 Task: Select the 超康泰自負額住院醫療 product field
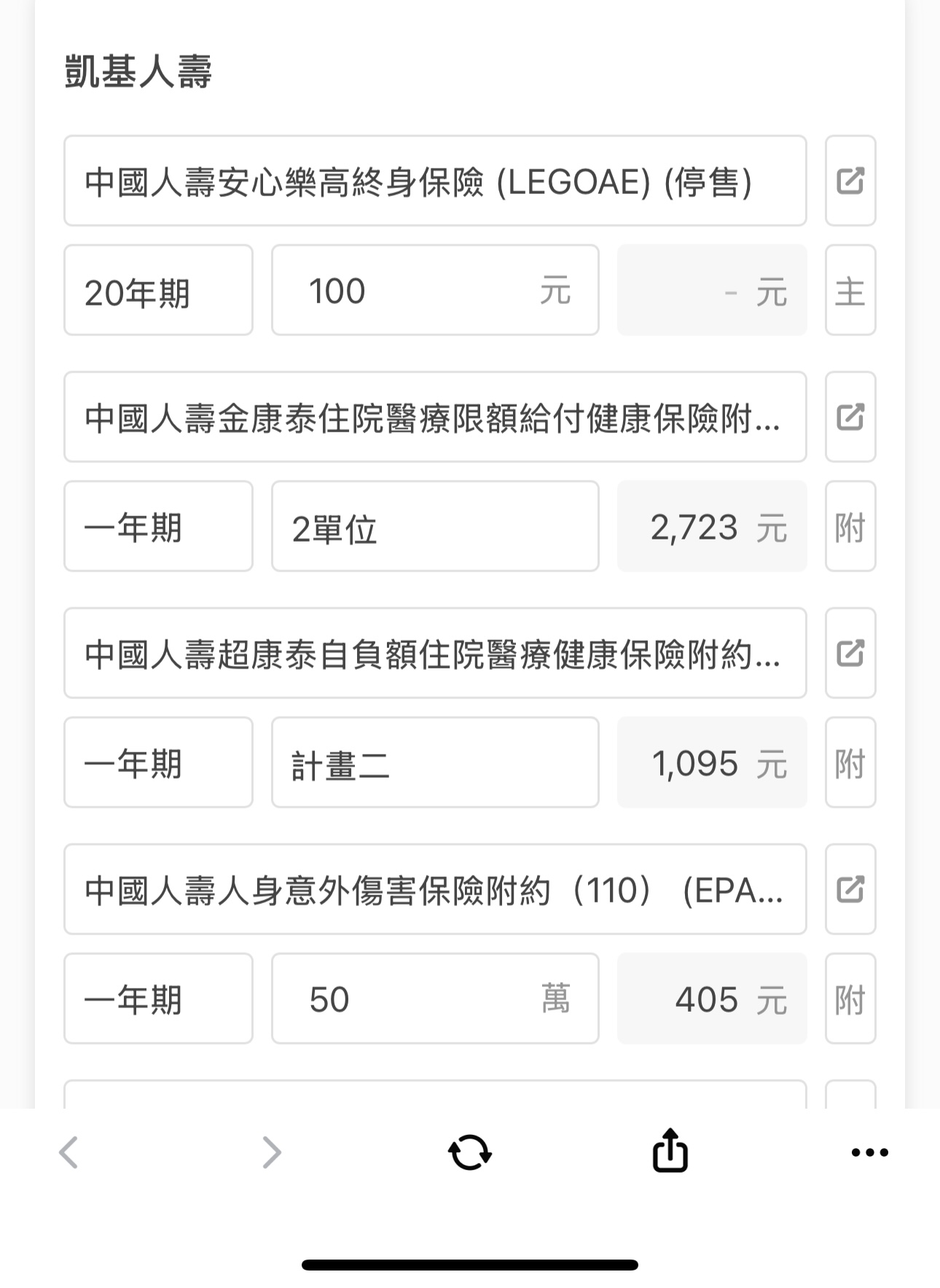[434, 653]
